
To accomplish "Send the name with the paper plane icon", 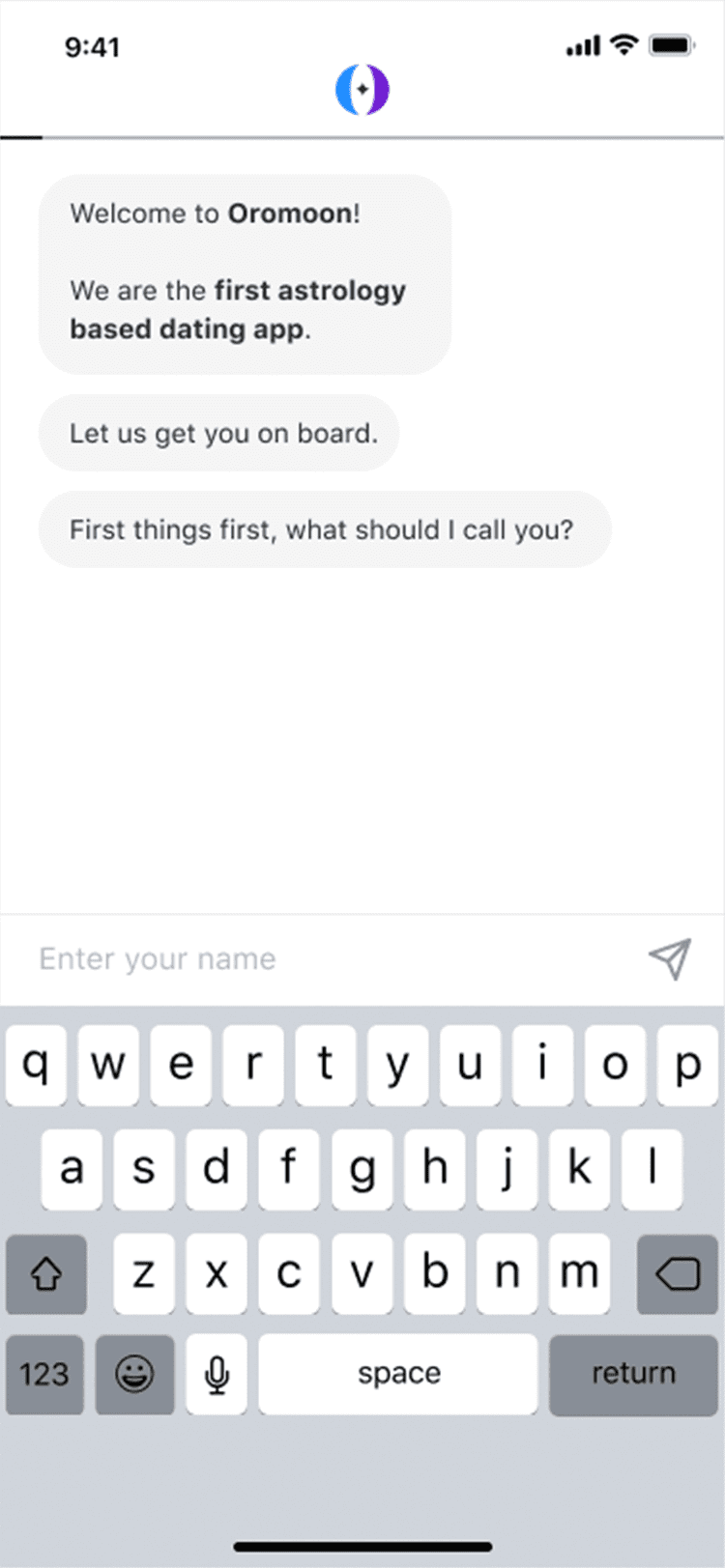I will click(x=670, y=959).
